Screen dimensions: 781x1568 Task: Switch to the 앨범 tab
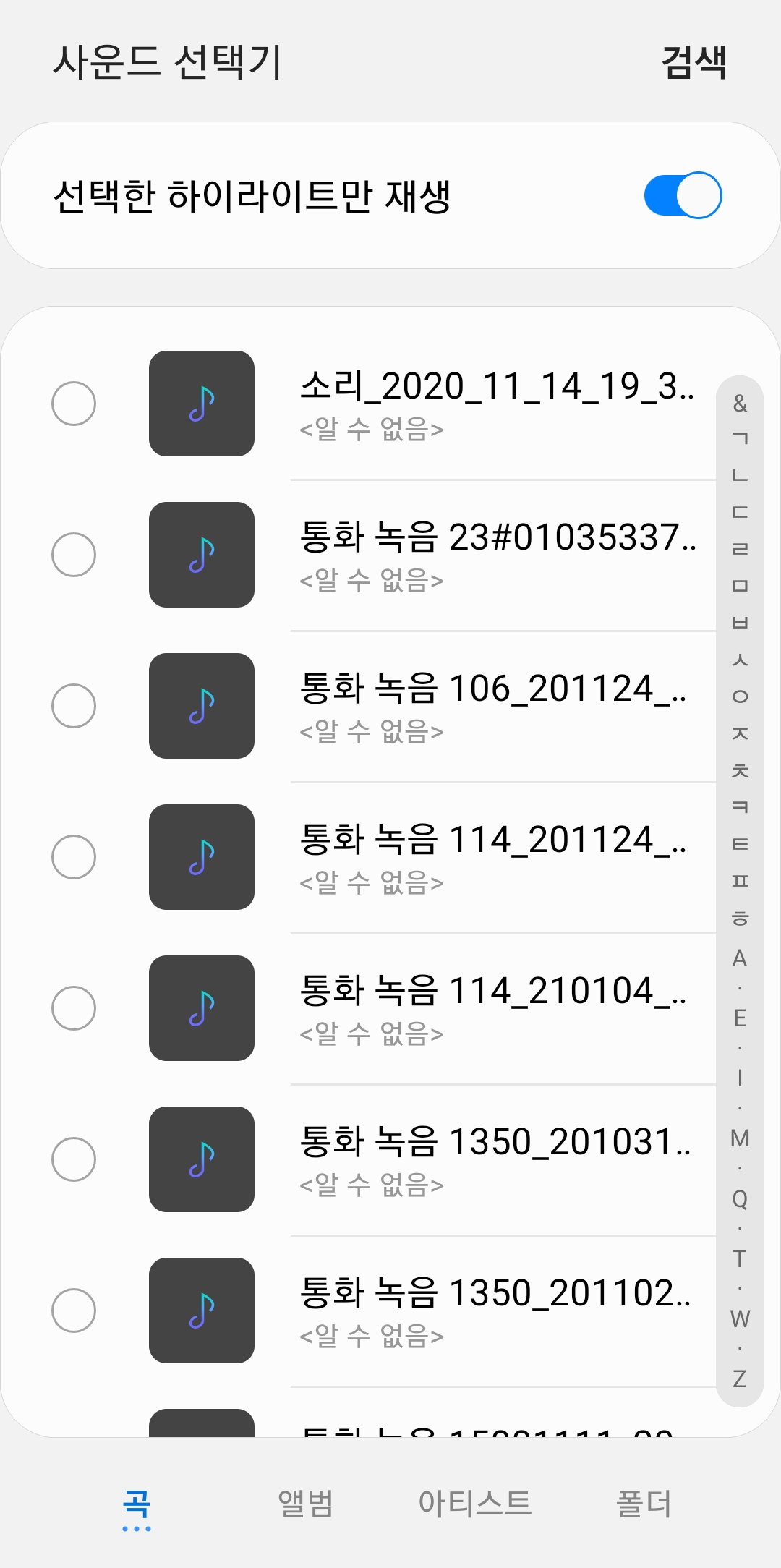coord(306,1504)
